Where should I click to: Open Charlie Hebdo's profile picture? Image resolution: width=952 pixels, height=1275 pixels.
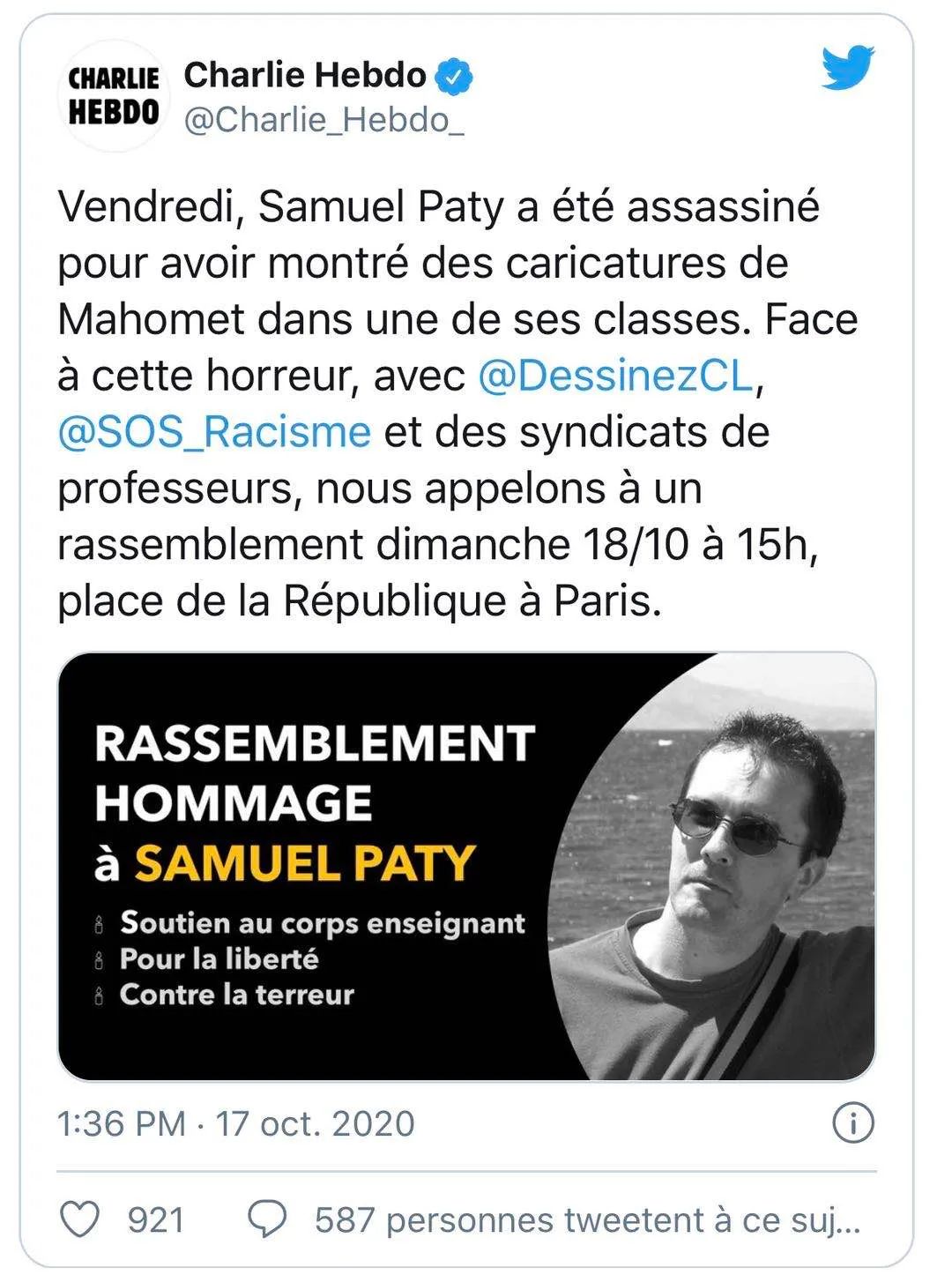pos(114,96)
